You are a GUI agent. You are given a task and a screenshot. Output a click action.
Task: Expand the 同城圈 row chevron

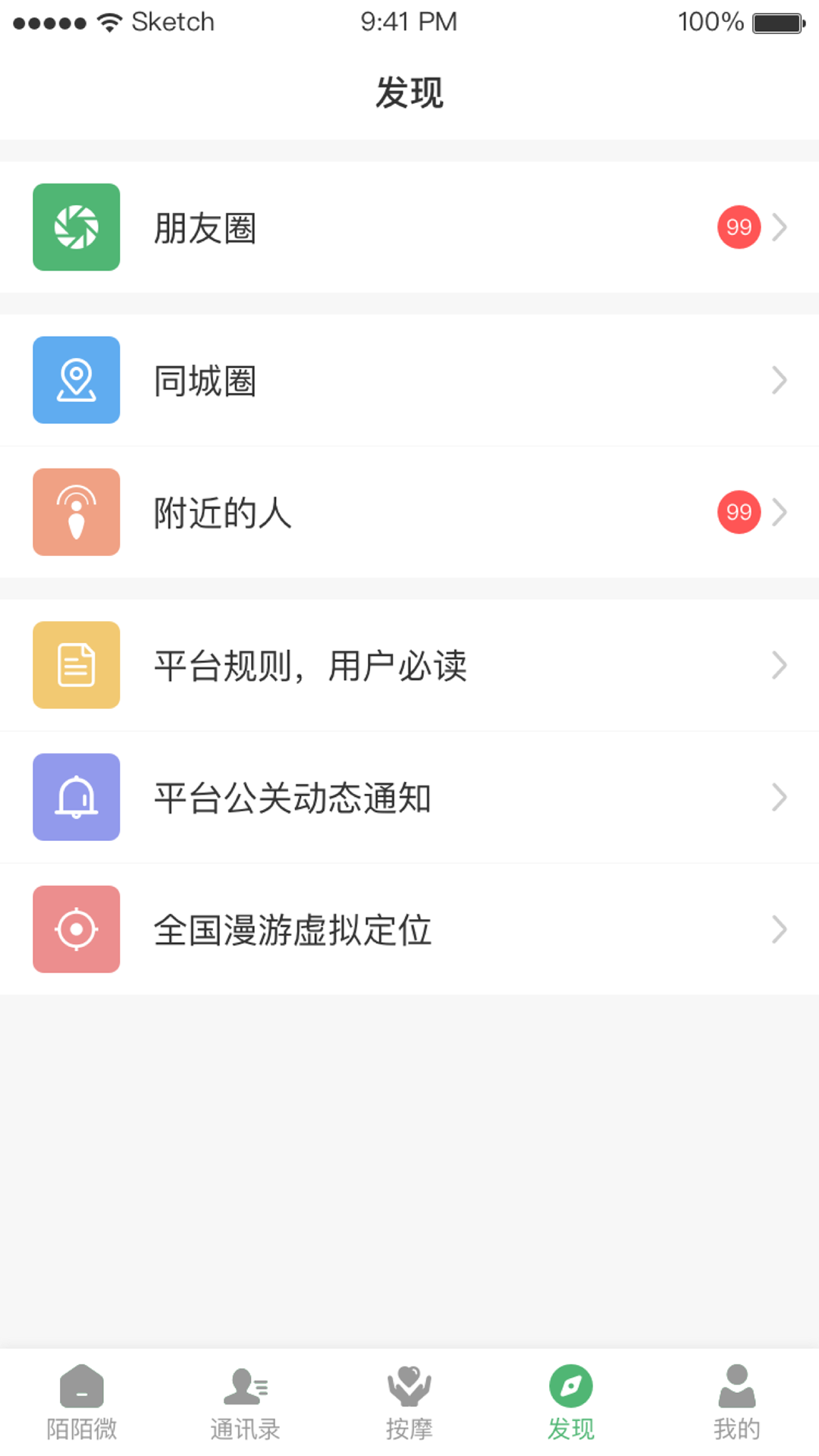(x=780, y=380)
